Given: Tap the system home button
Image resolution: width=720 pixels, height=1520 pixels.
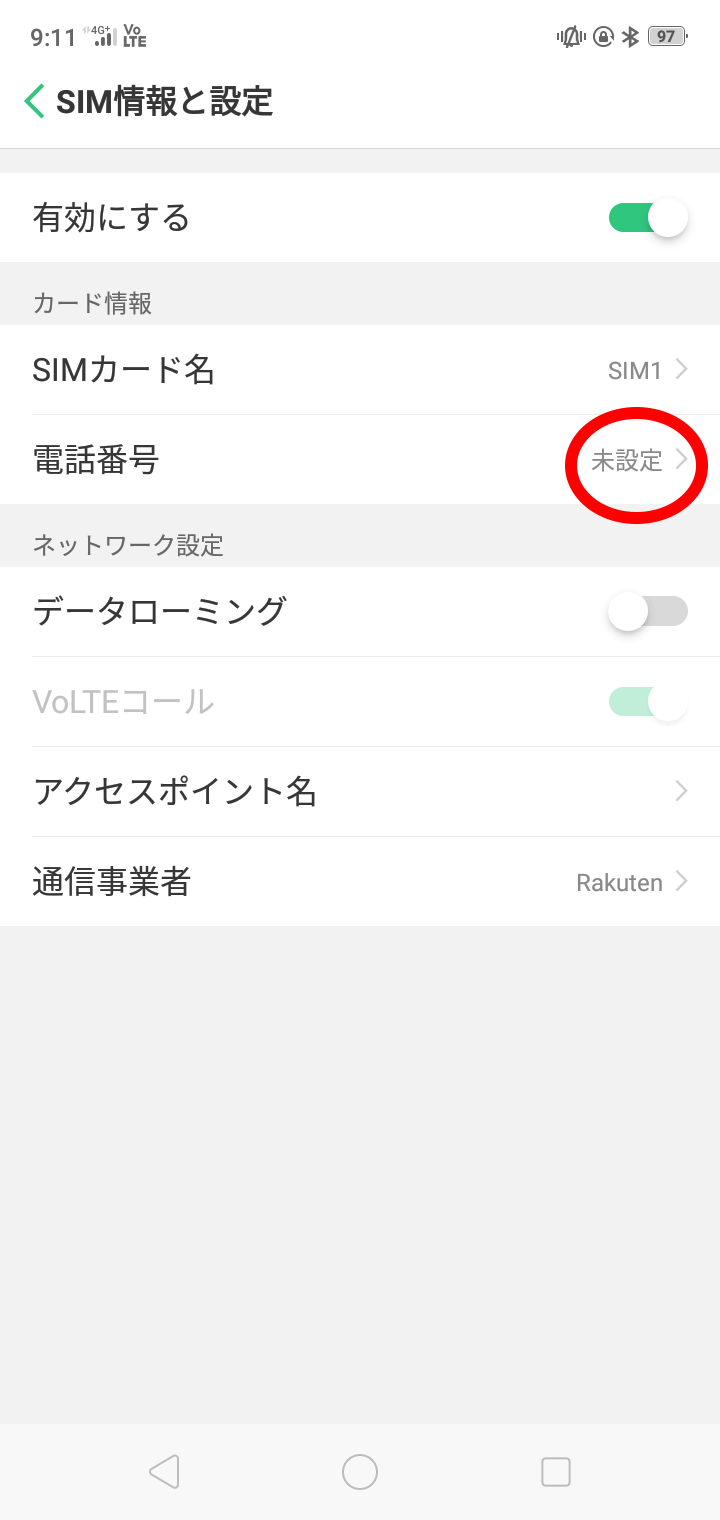Looking at the screenshot, I should pos(360,1472).
